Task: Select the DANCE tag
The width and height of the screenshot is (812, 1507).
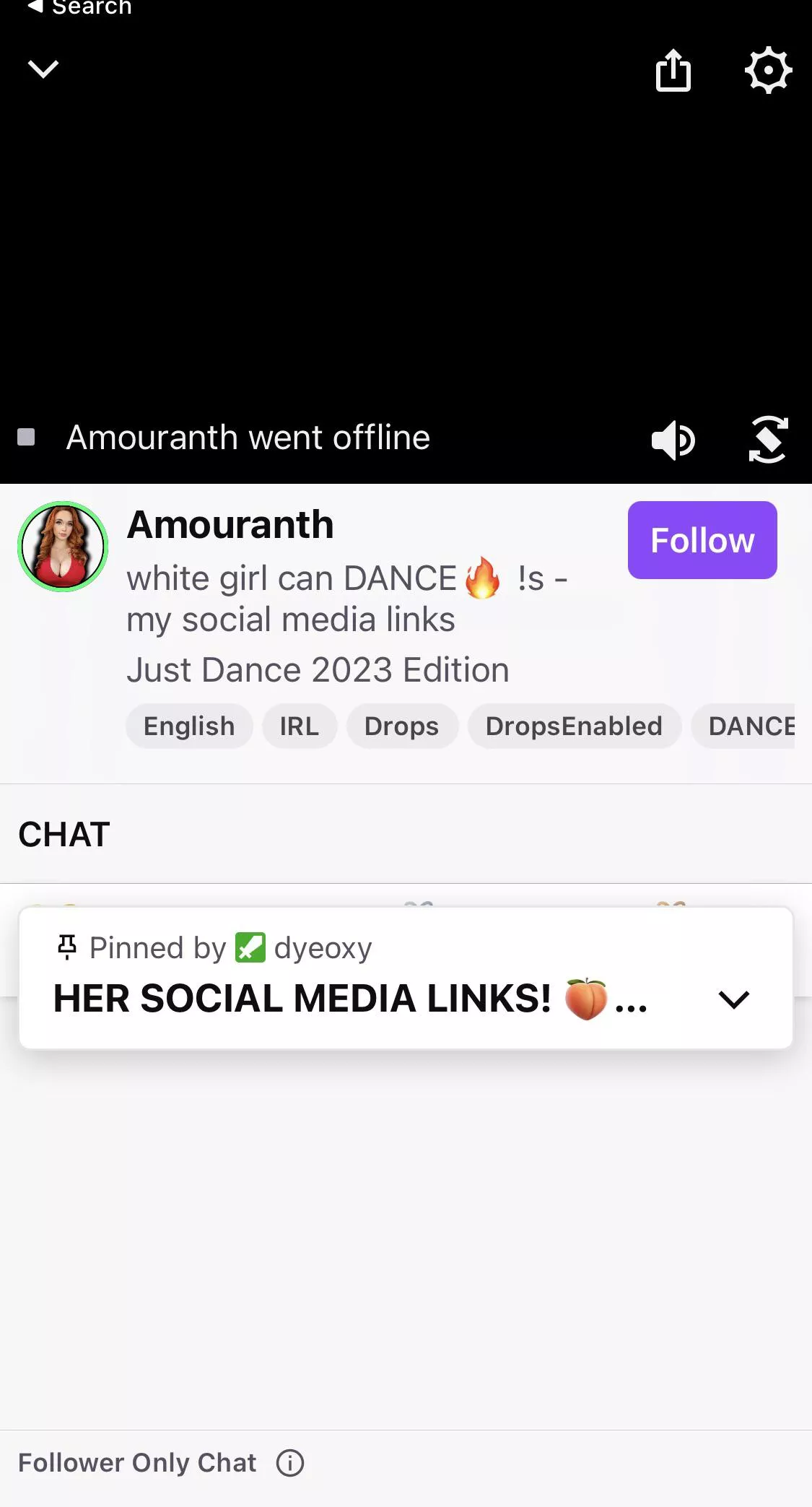Action: pyautogui.click(x=751, y=726)
